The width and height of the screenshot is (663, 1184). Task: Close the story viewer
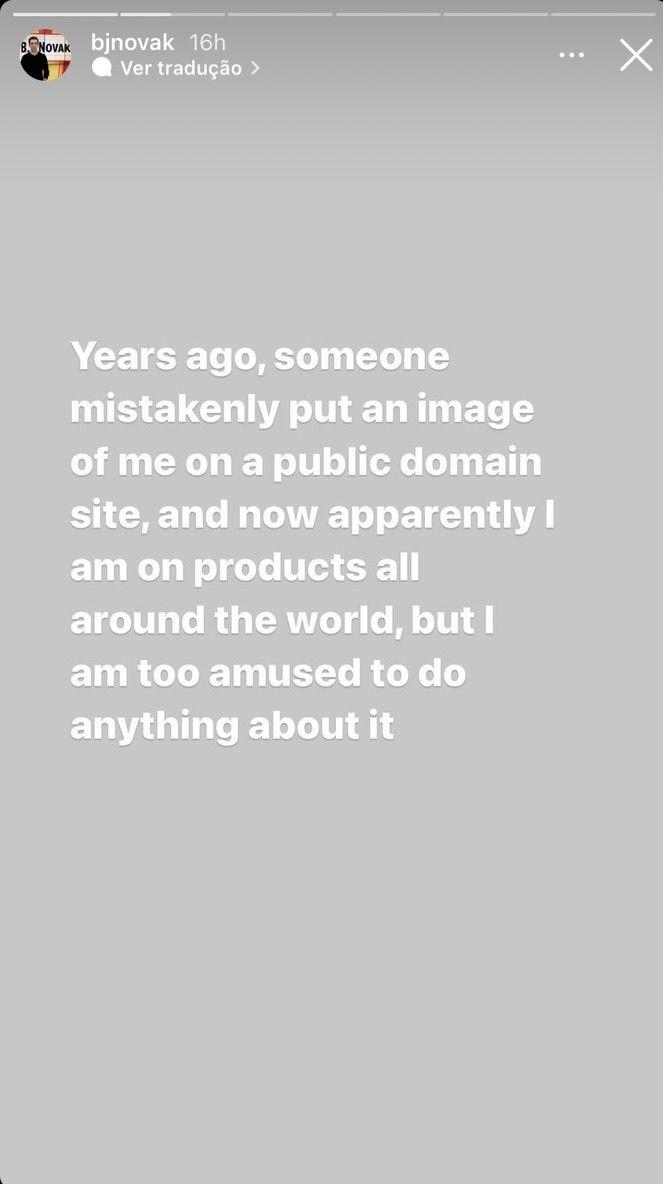[636, 55]
